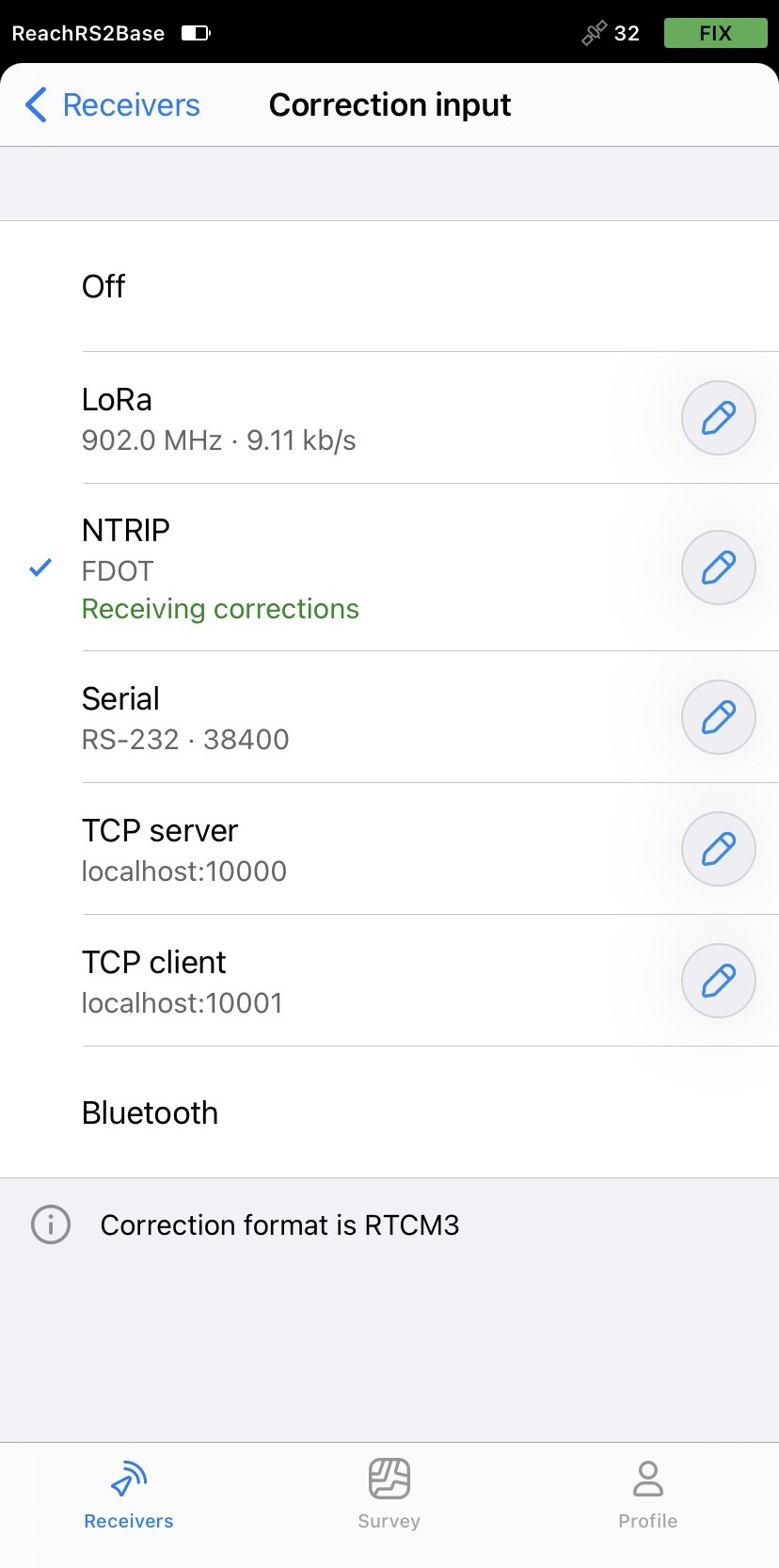Open NTRIP editing with the pencil icon
This screenshot has width=779, height=1568.
(718, 568)
